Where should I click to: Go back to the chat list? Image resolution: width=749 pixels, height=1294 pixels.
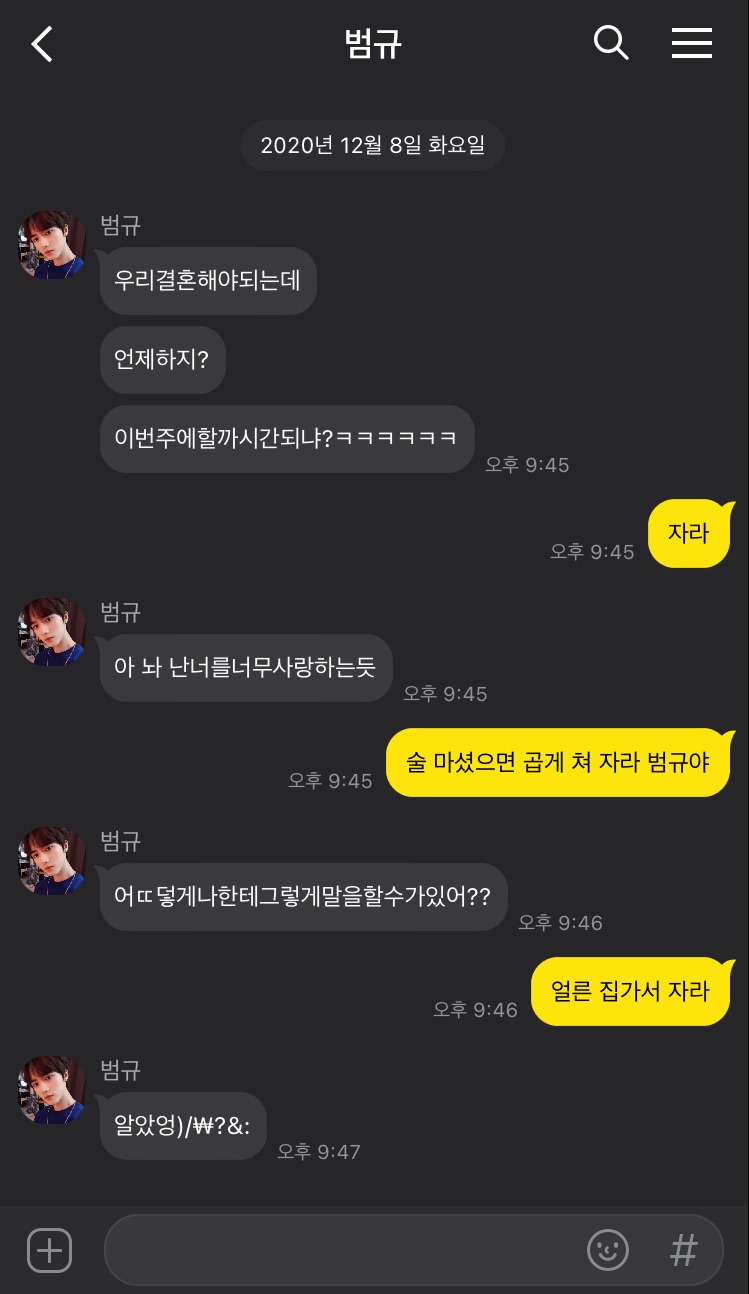pyautogui.click(x=42, y=44)
